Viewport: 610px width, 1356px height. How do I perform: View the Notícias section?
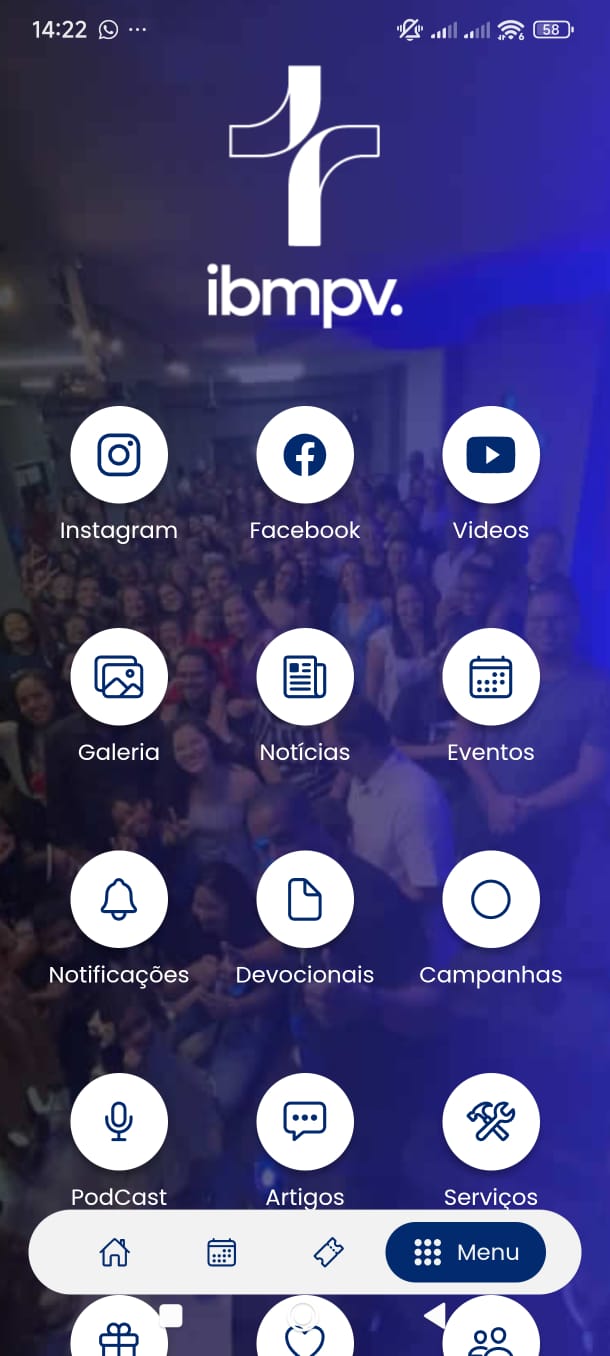click(305, 677)
